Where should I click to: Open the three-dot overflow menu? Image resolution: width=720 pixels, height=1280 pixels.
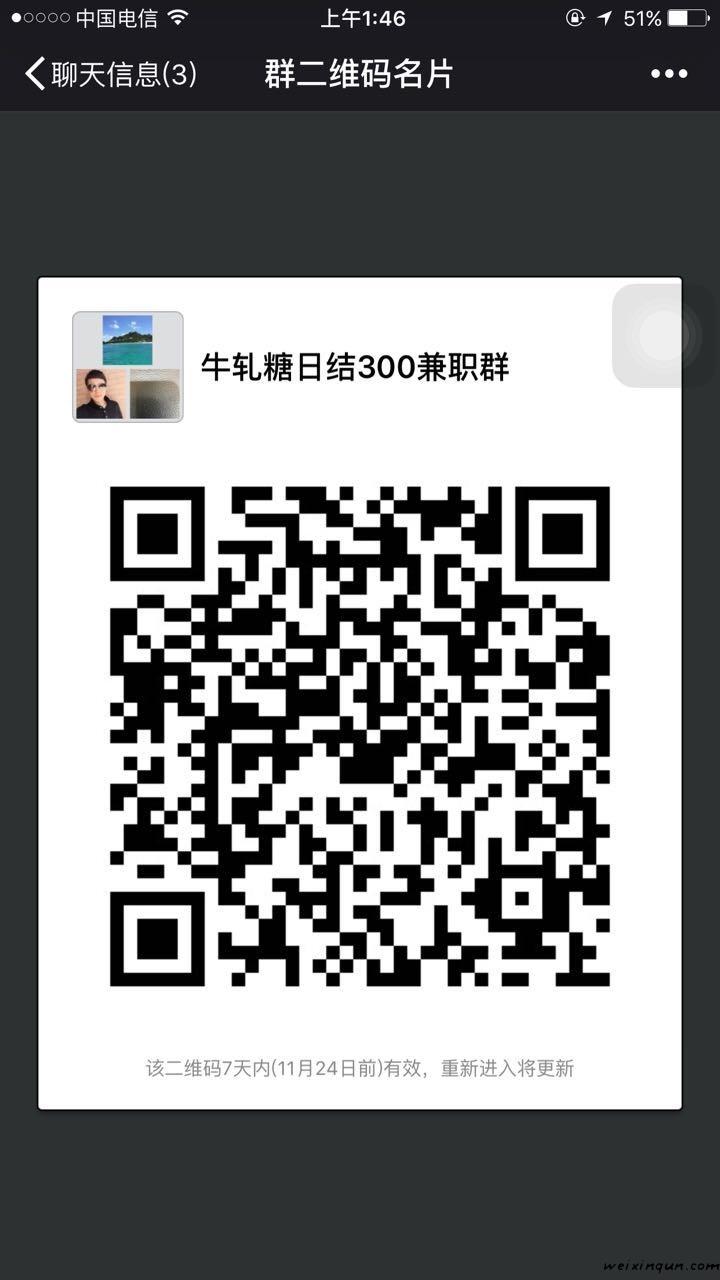(668, 74)
